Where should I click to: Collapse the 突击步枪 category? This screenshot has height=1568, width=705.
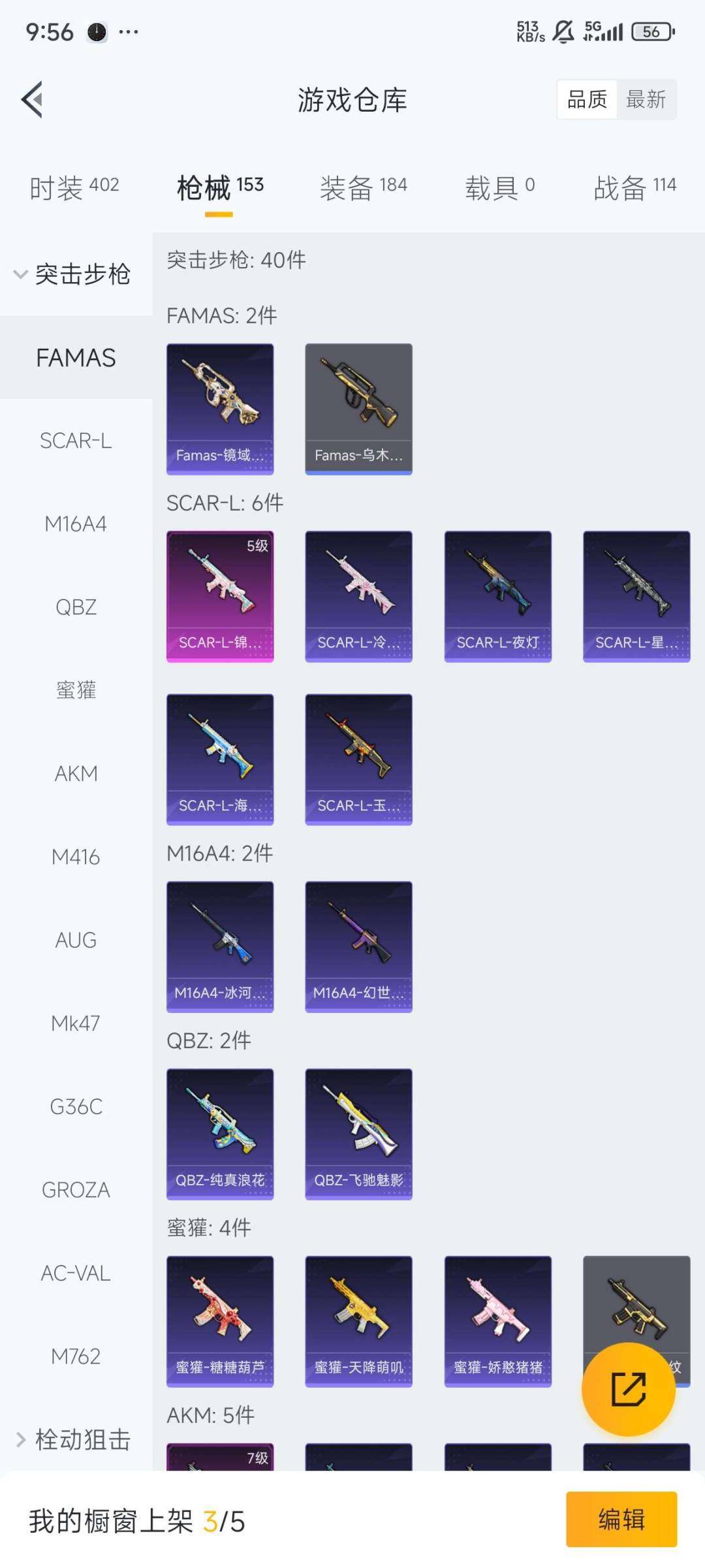pyautogui.click(x=73, y=274)
